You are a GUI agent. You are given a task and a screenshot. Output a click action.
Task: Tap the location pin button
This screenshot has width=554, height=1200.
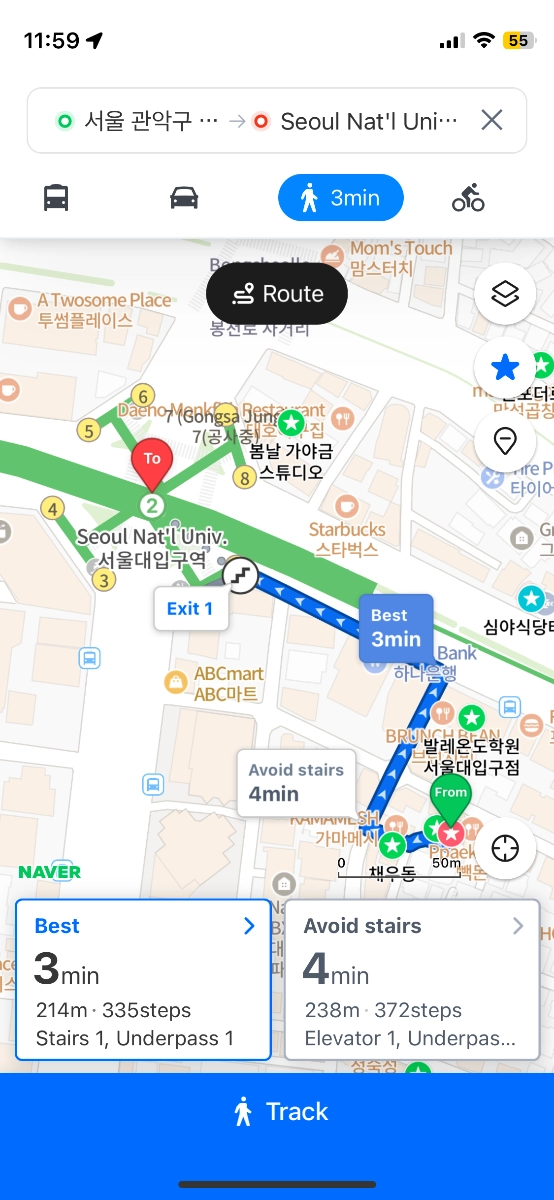click(x=505, y=441)
